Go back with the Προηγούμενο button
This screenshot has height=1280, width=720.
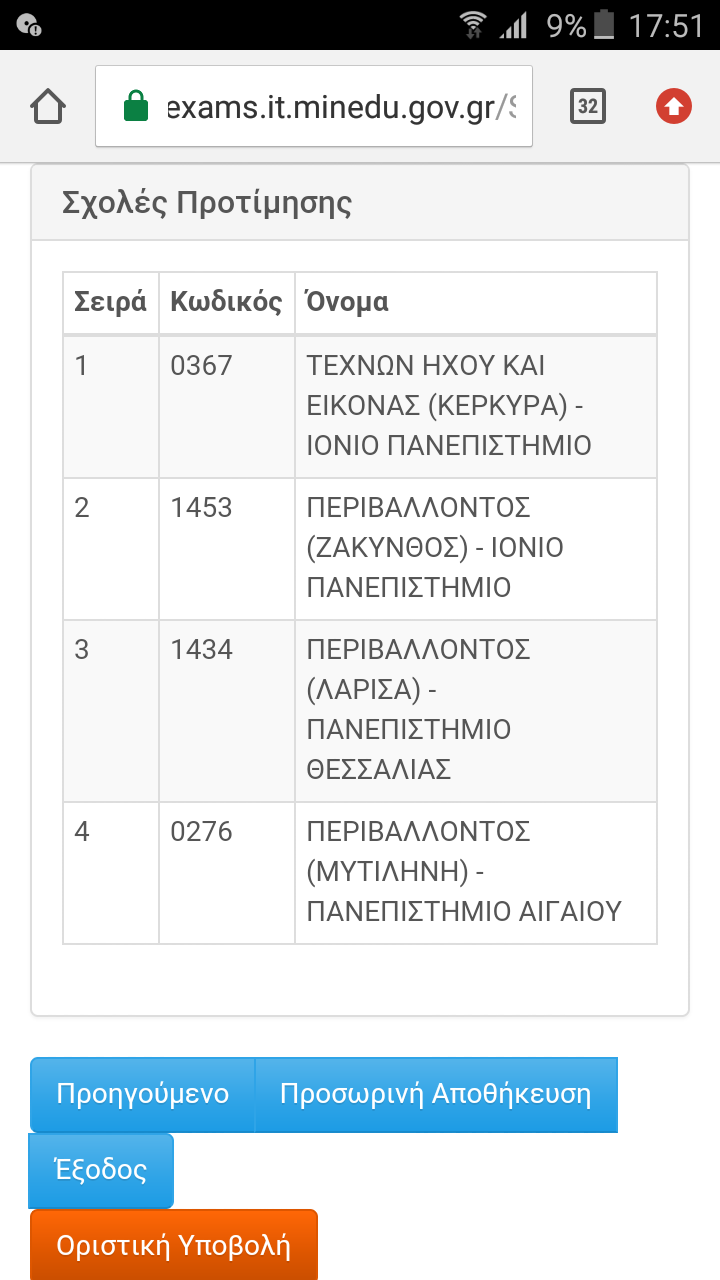(143, 1094)
